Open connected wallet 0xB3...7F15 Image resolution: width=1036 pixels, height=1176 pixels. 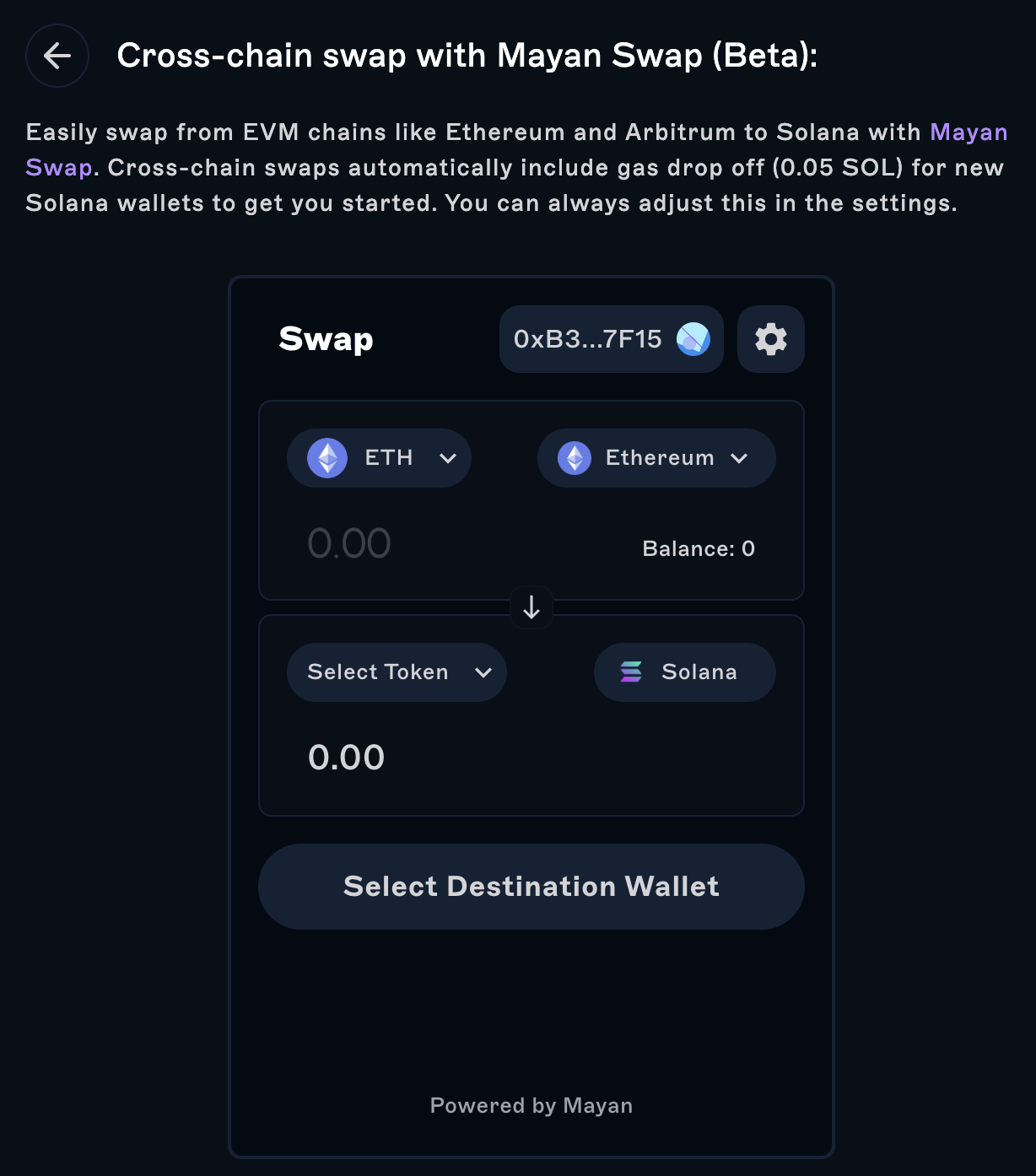pyautogui.click(x=611, y=339)
